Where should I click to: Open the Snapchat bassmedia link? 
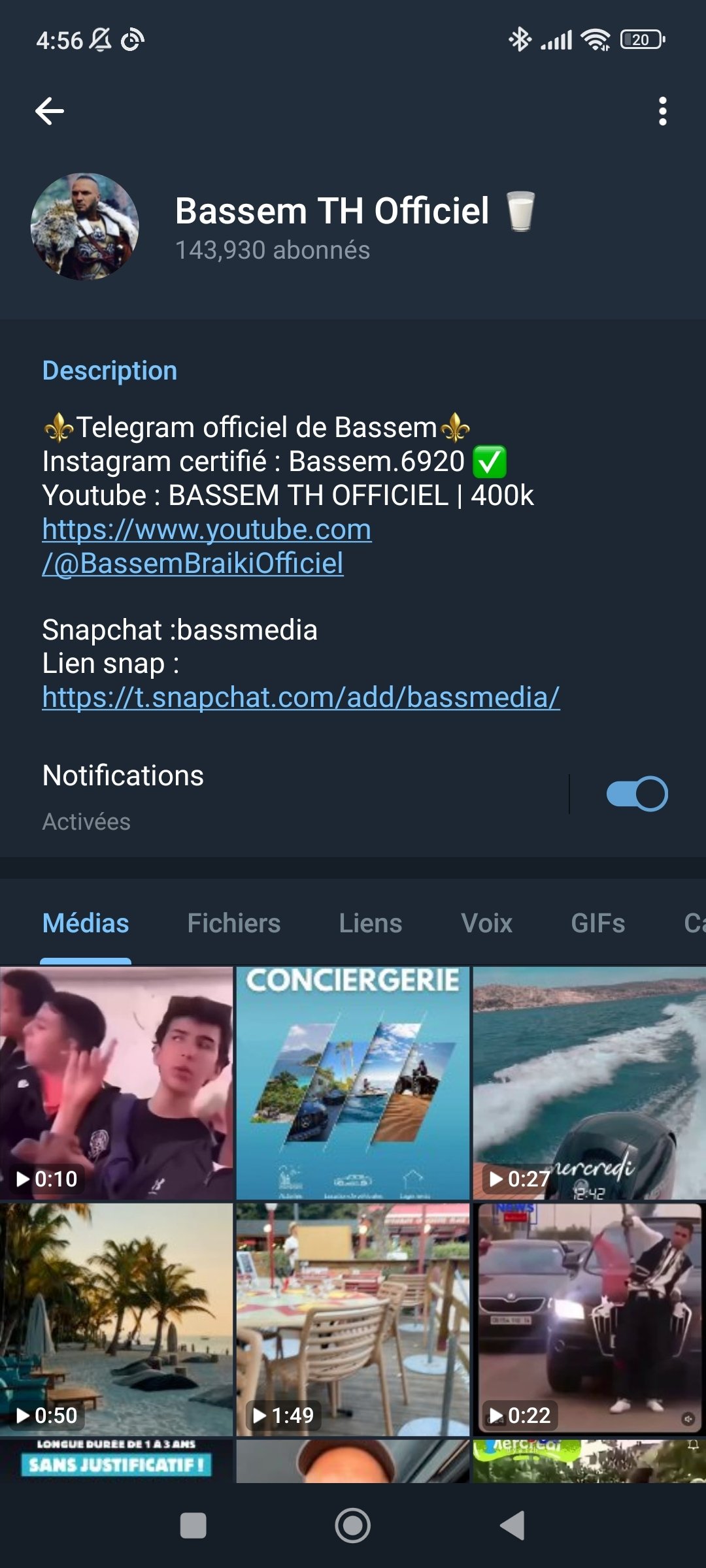point(301,697)
